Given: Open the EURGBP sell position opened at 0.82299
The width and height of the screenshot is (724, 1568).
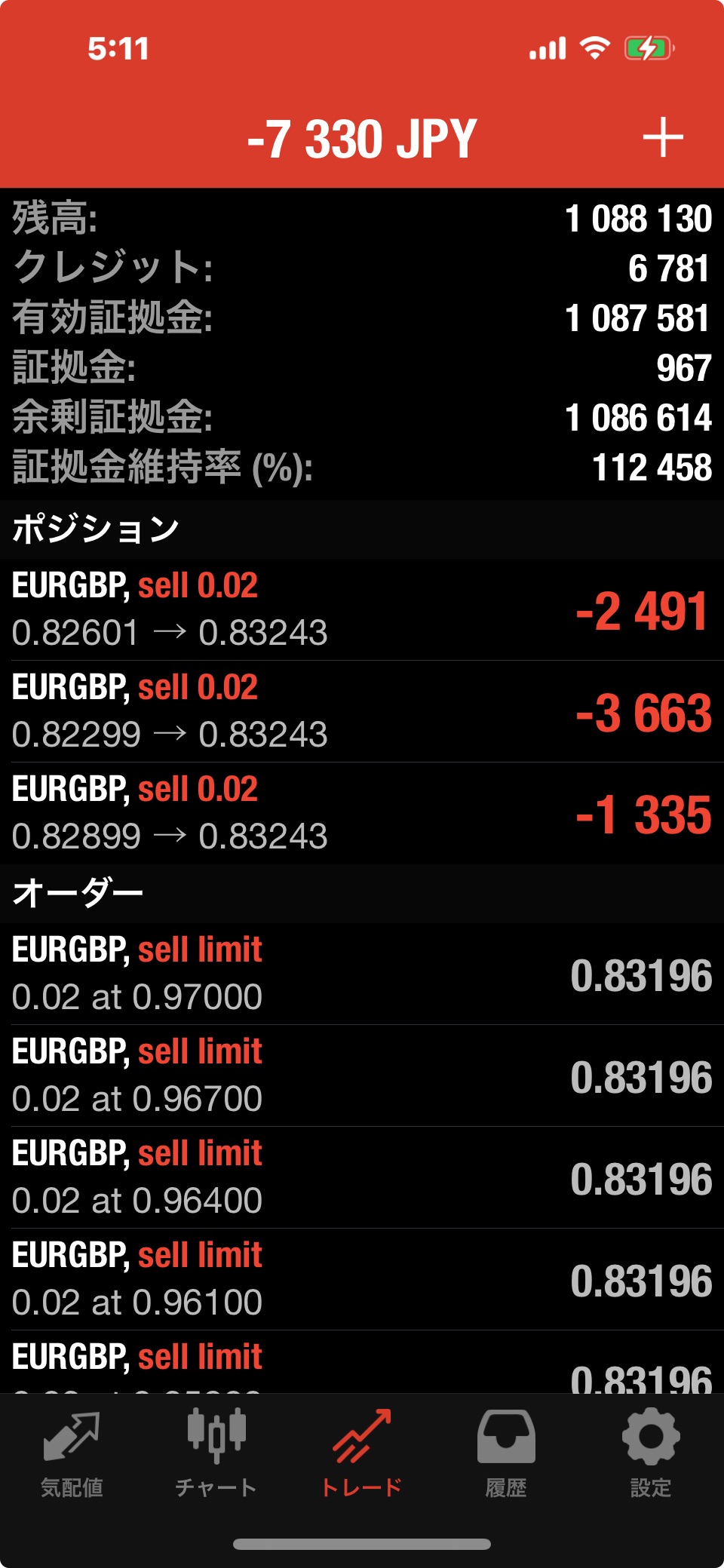Looking at the screenshot, I should tap(362, 711).
